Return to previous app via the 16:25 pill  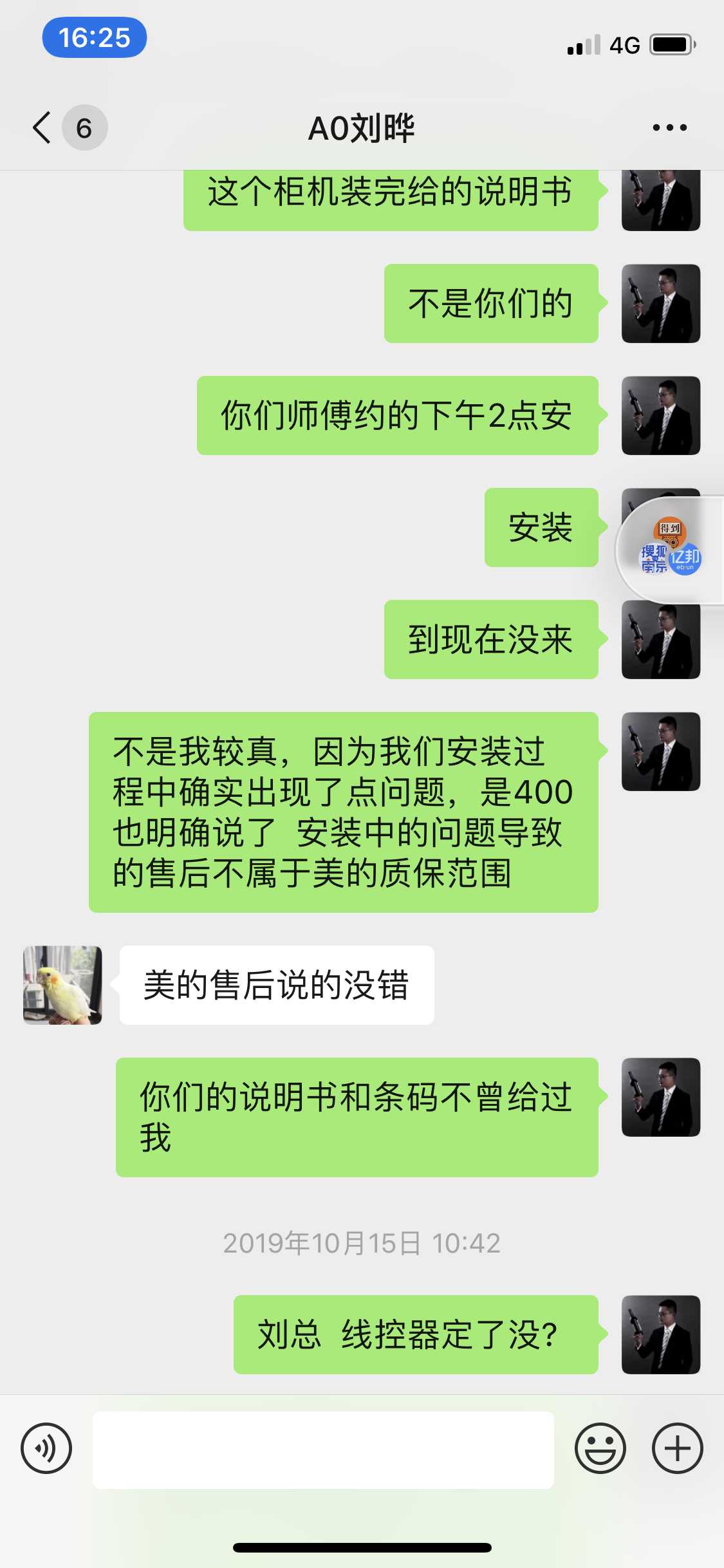click(x=95, y=37)
